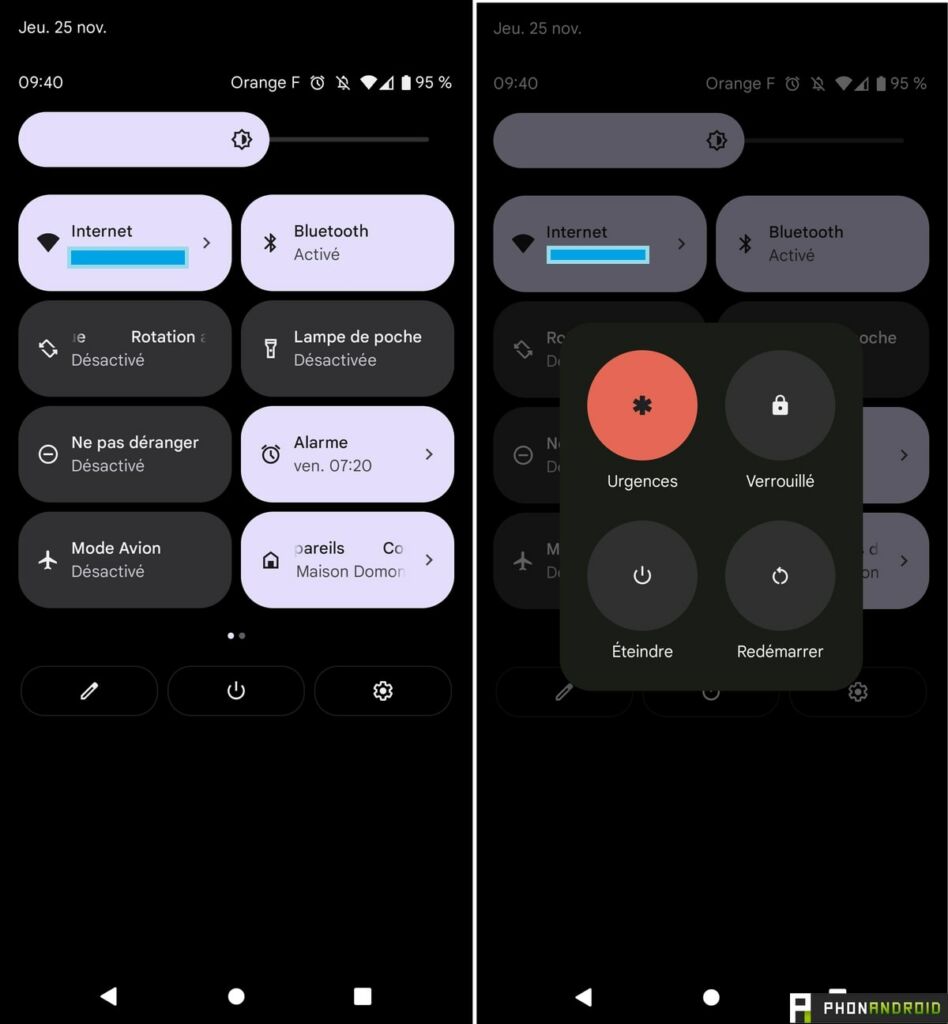Turn on Lampe de poche
The image size is (948, 1024).
pyautogui.click(x=347, y=348)
